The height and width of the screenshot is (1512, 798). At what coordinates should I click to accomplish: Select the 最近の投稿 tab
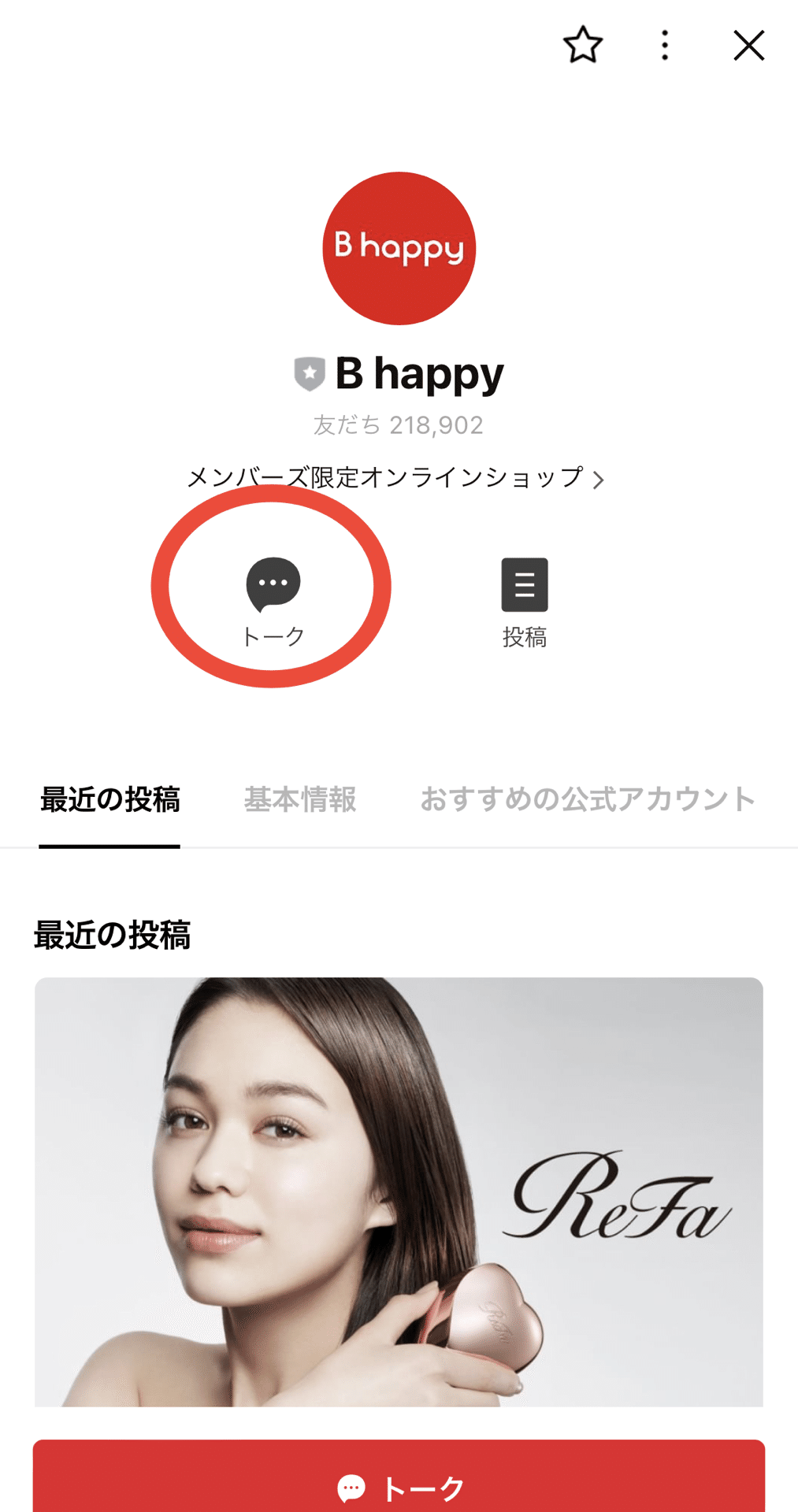coord(110,799)
